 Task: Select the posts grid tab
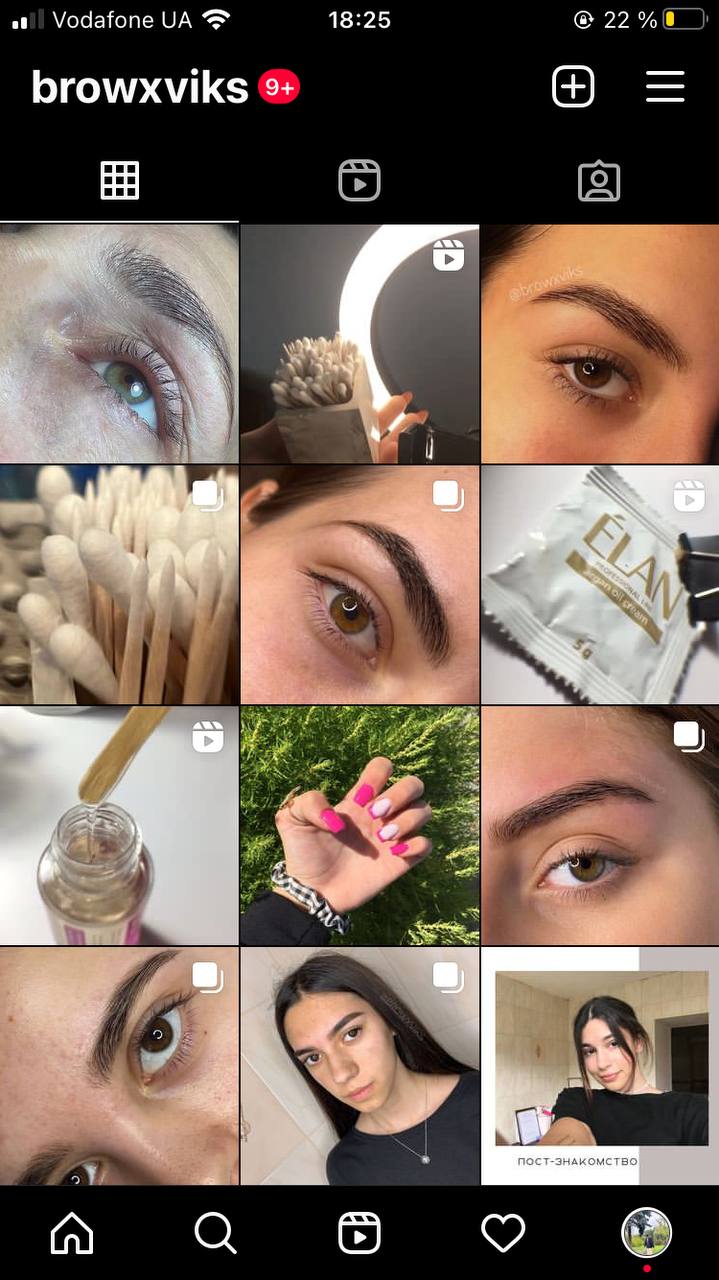[x=120, y=181]
